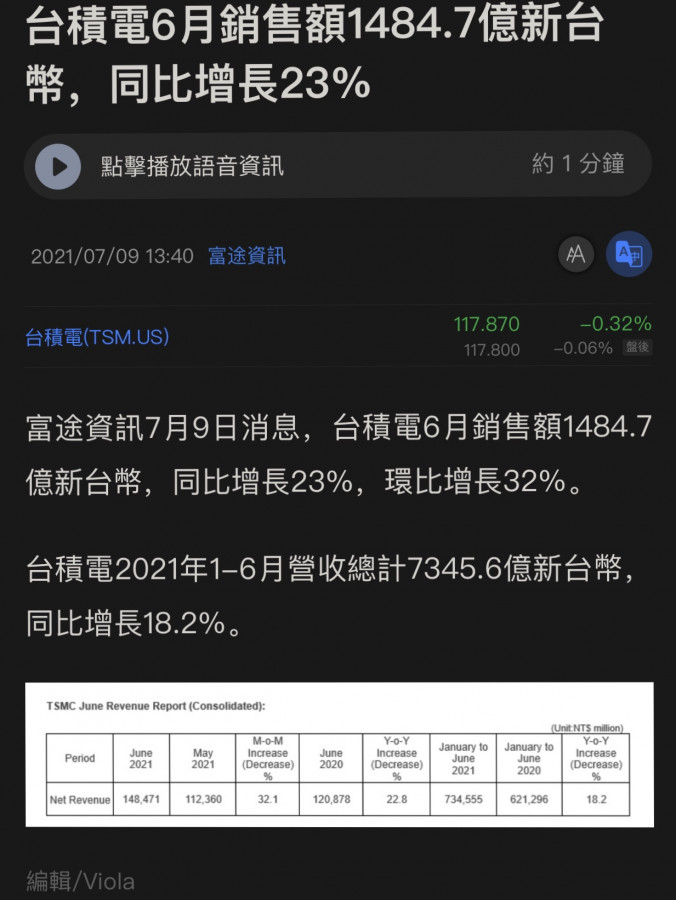Viewport: 676px width, 900px height.
Task: Open the 台積電(TSM.US) stock quote
Action: point(97,337)
